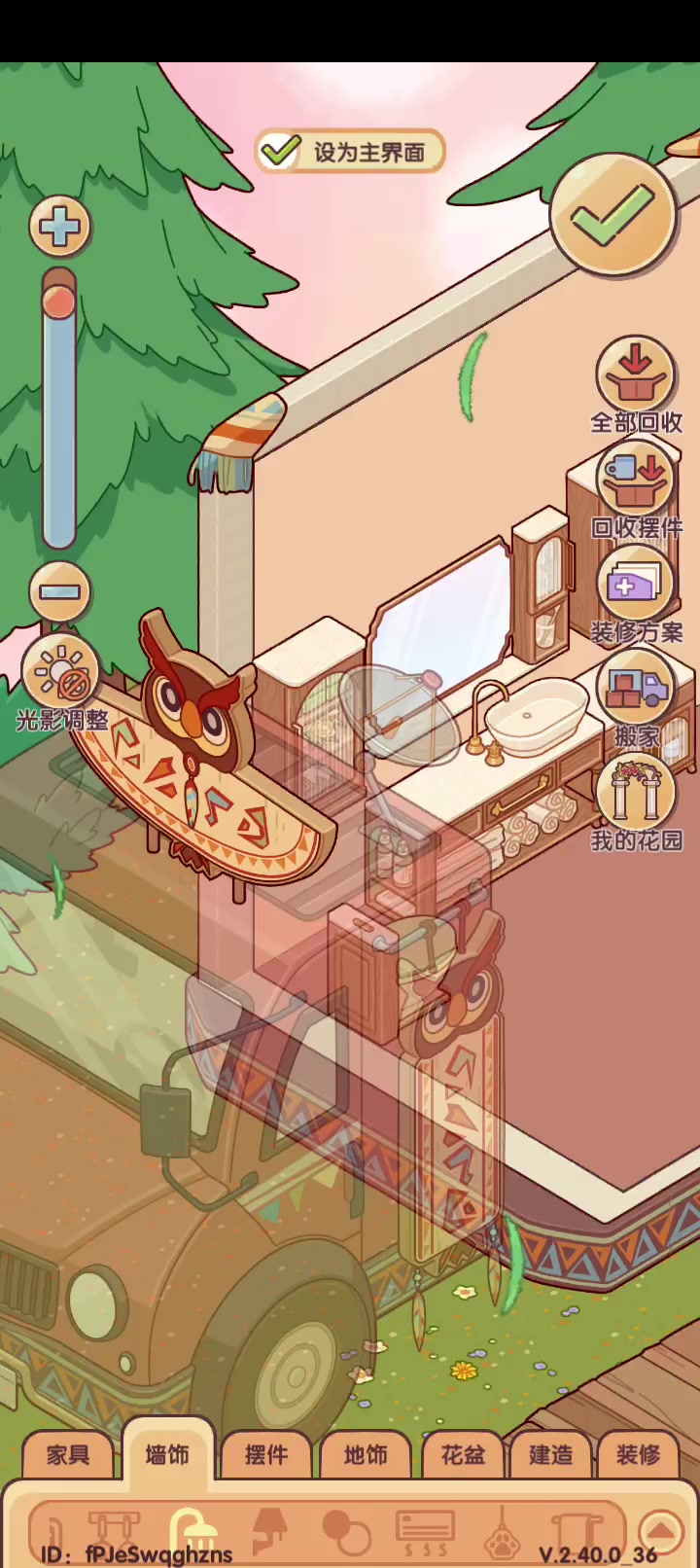
Task: Select the 墙饰 tab
Action: pos(167,1453)
